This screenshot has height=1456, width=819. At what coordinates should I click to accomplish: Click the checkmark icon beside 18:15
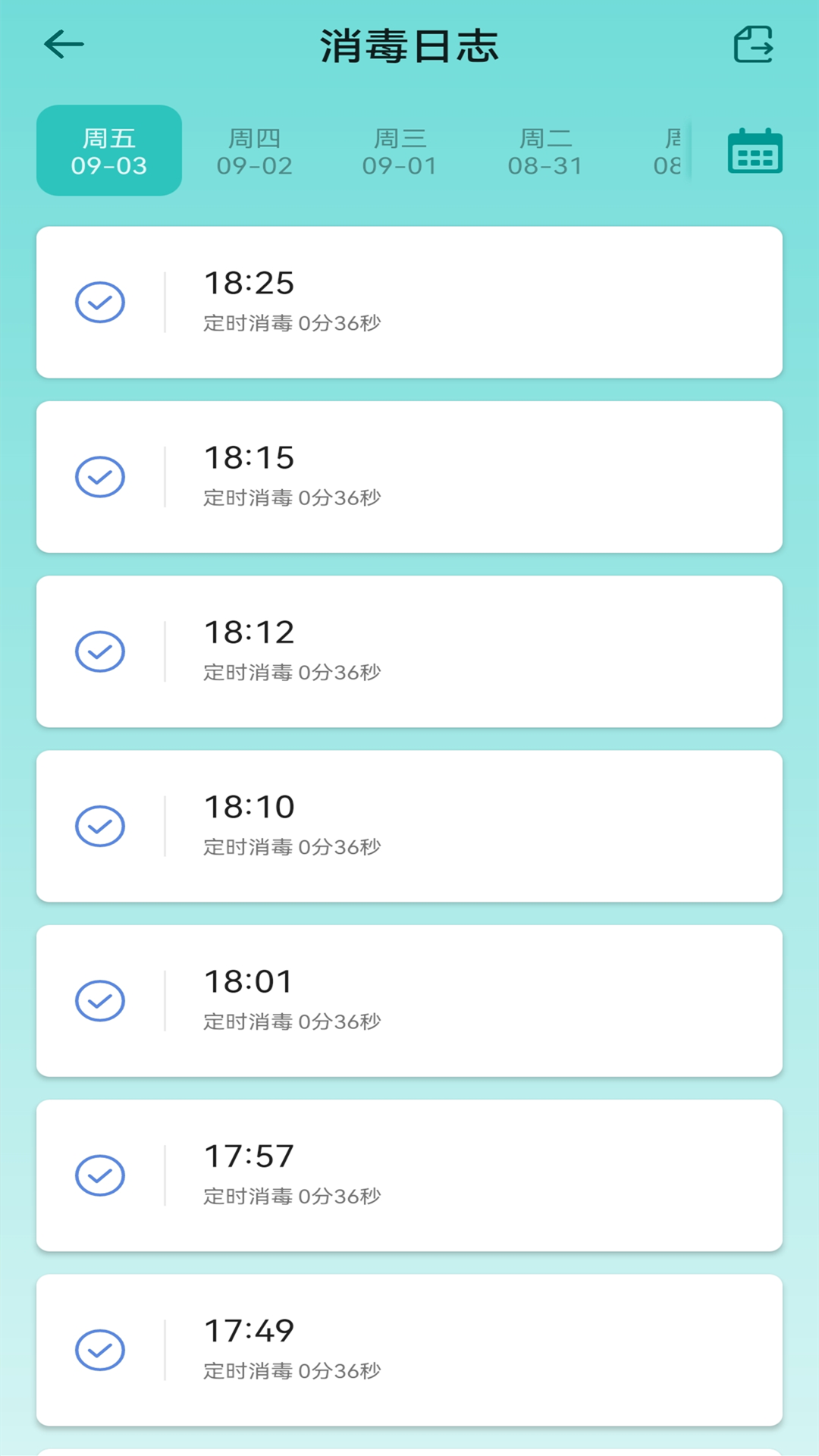(101, 476)
